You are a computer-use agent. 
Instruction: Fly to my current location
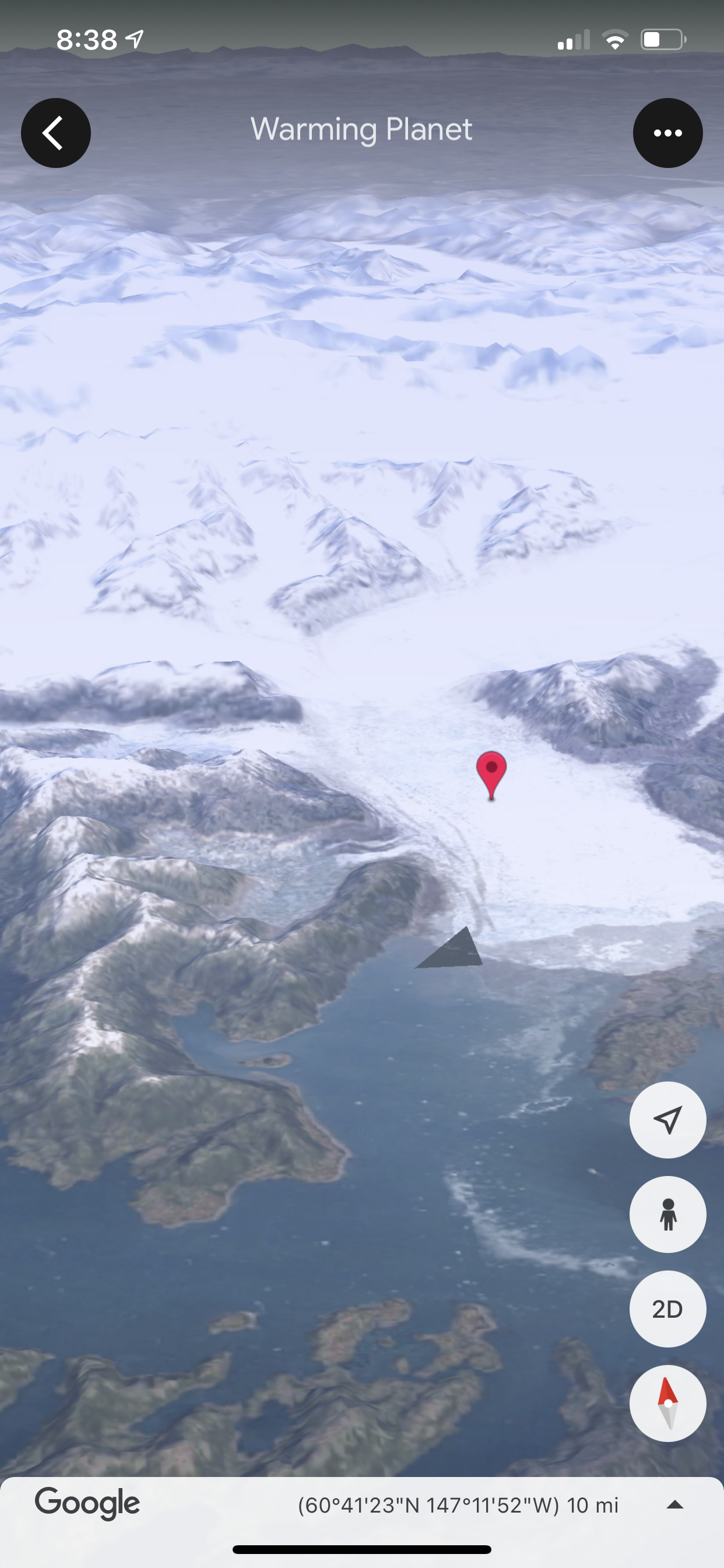coord(667,1119)
